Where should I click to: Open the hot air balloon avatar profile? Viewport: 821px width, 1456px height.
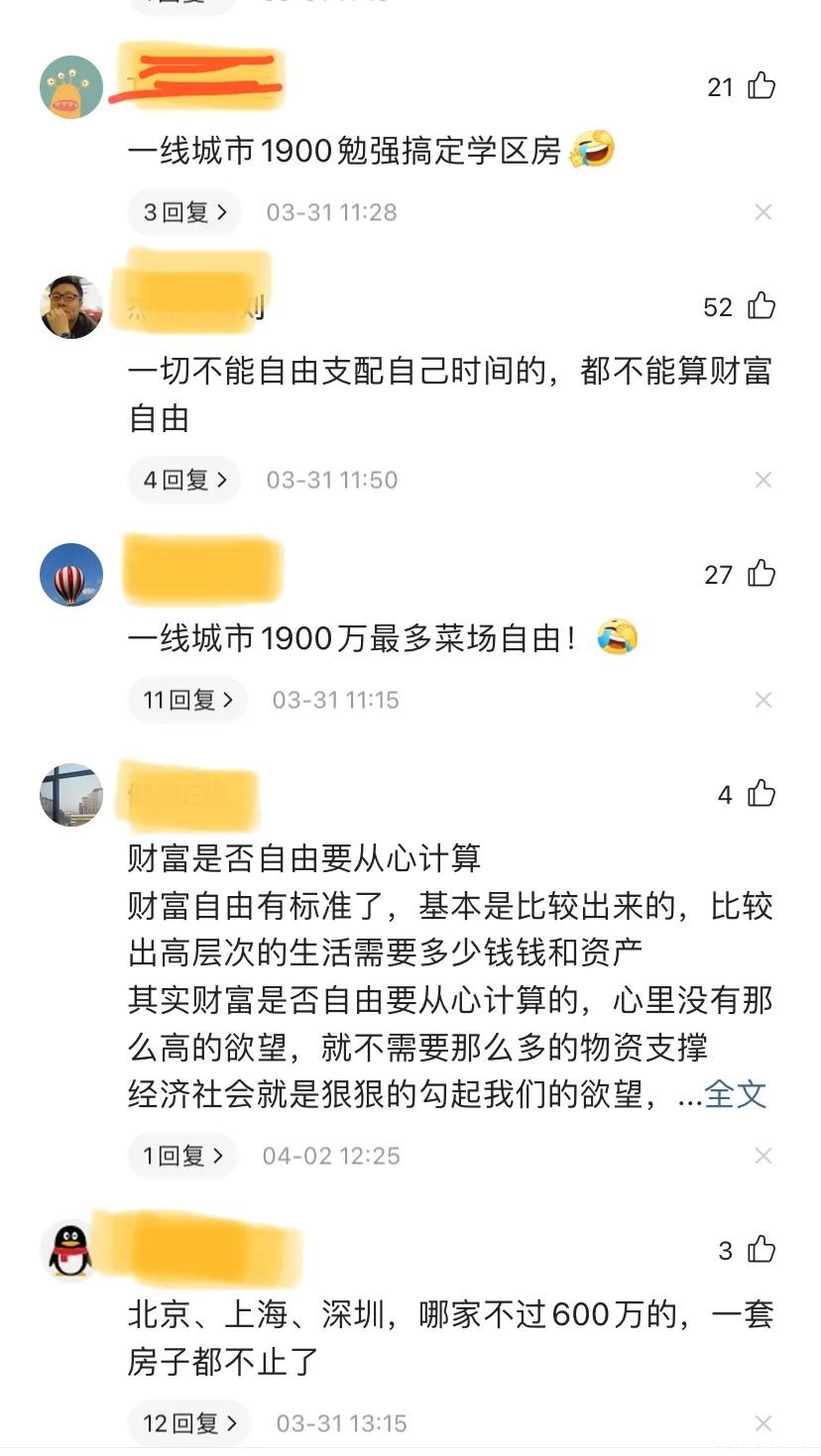[71, 575]
